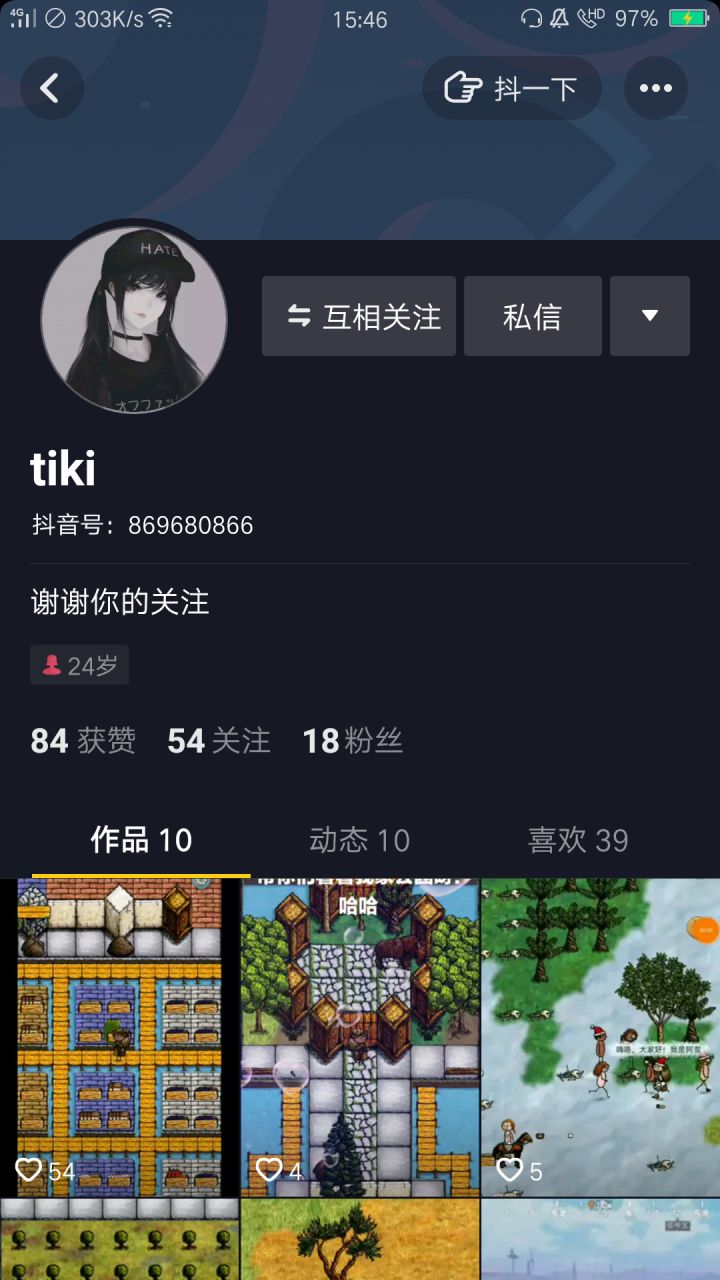Send a private message via 私信
This screenshot has height=1280, width=720.
[533, 316]
